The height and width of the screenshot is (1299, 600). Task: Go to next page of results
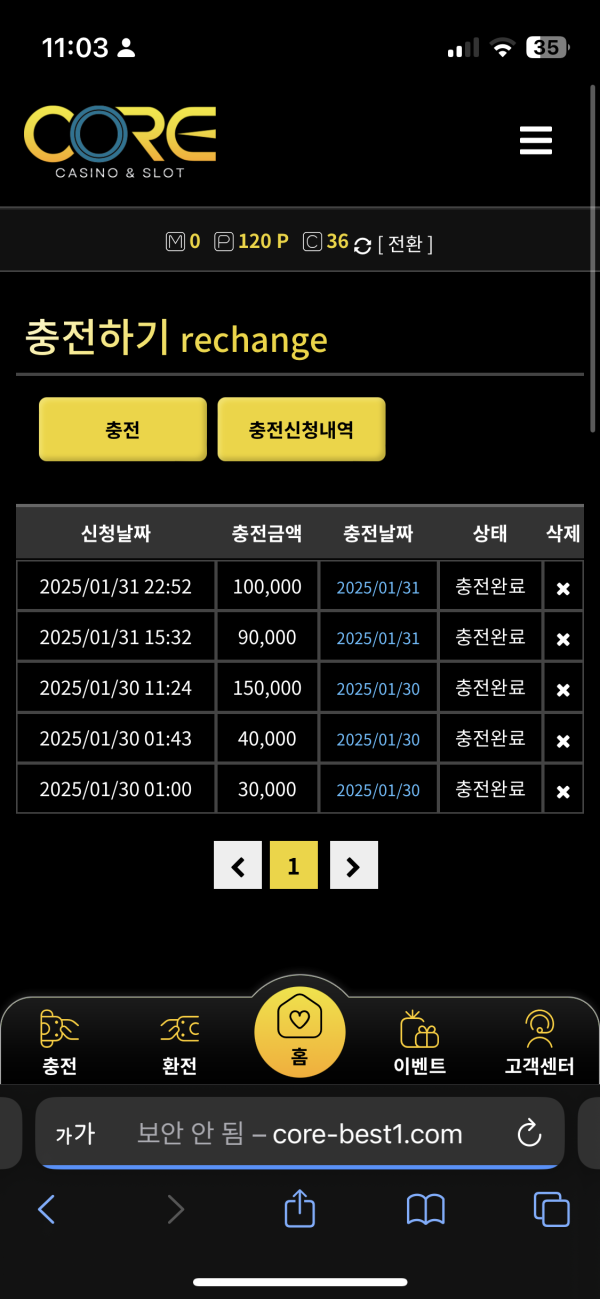[x=353, y=866]
